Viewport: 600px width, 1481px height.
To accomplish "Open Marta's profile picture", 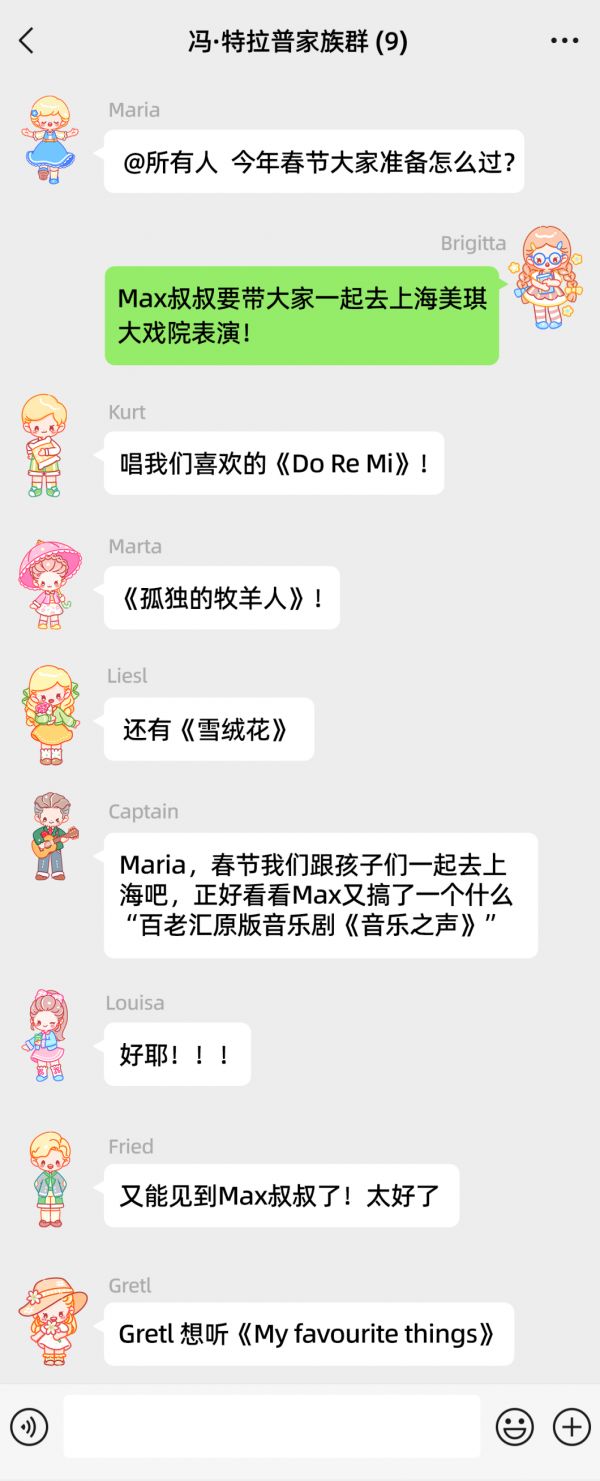I will click(x=49, y=583).
